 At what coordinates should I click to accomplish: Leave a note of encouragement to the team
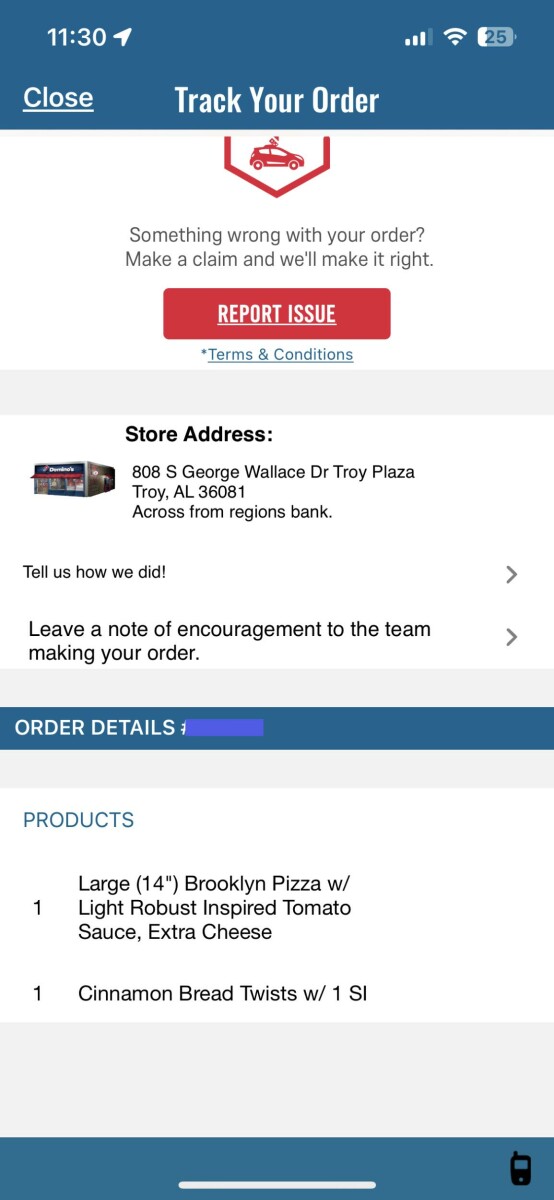pyautogui.click(x=277, y=640)
